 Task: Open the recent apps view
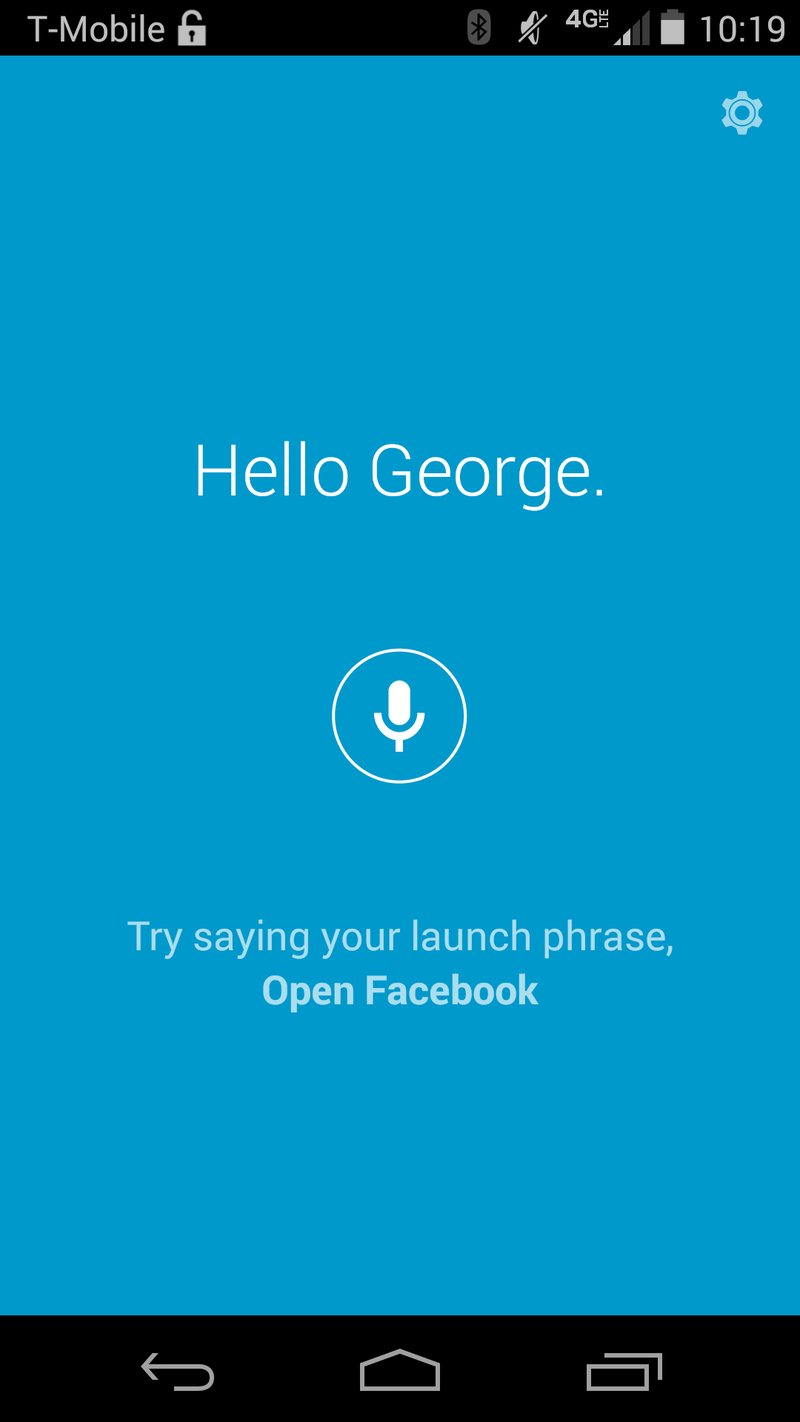click(x=624, y=1371)
